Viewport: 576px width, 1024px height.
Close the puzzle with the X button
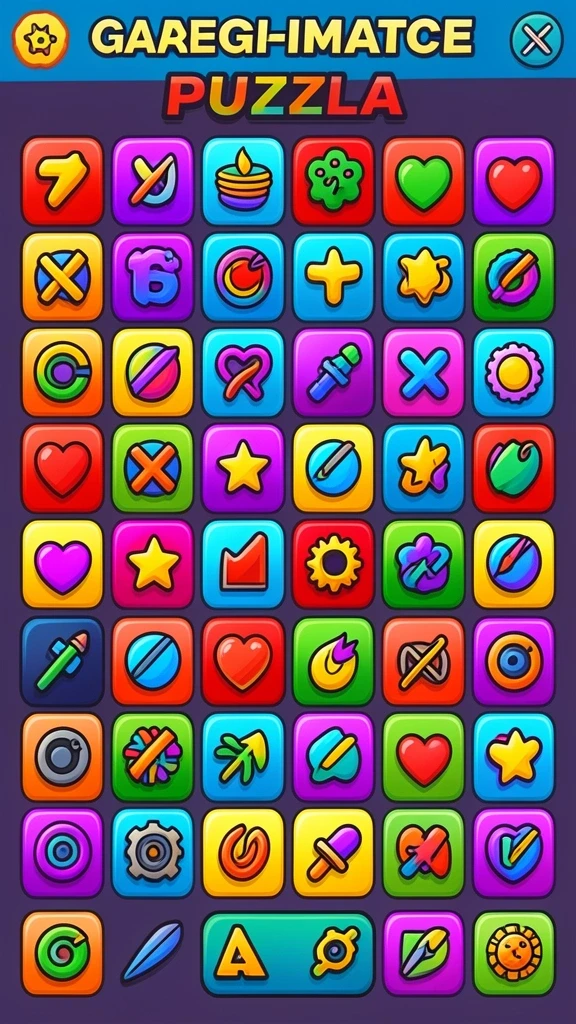click(536, 40)
